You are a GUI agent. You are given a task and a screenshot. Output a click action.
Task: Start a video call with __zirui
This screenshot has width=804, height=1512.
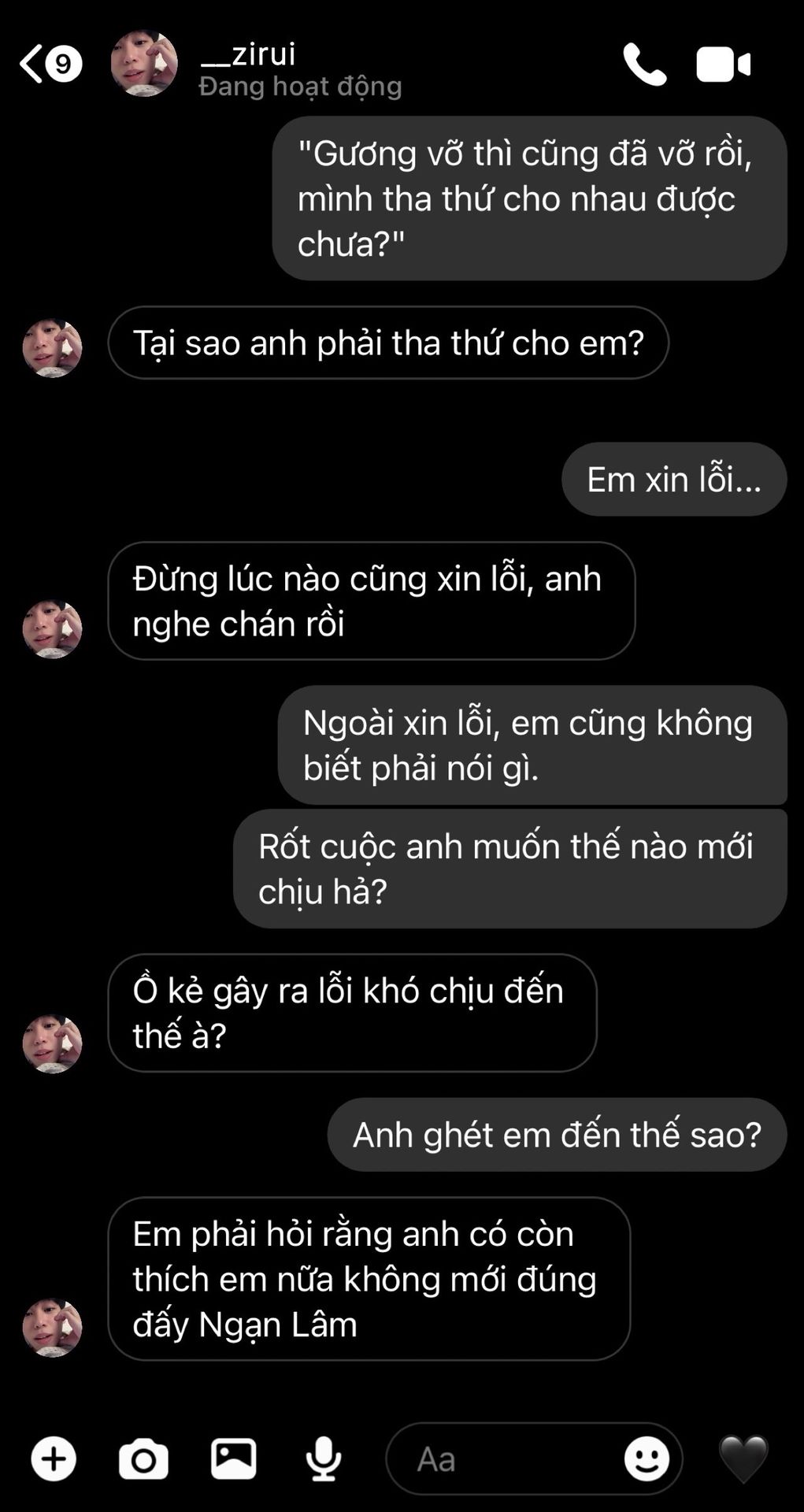pos(723,65)
